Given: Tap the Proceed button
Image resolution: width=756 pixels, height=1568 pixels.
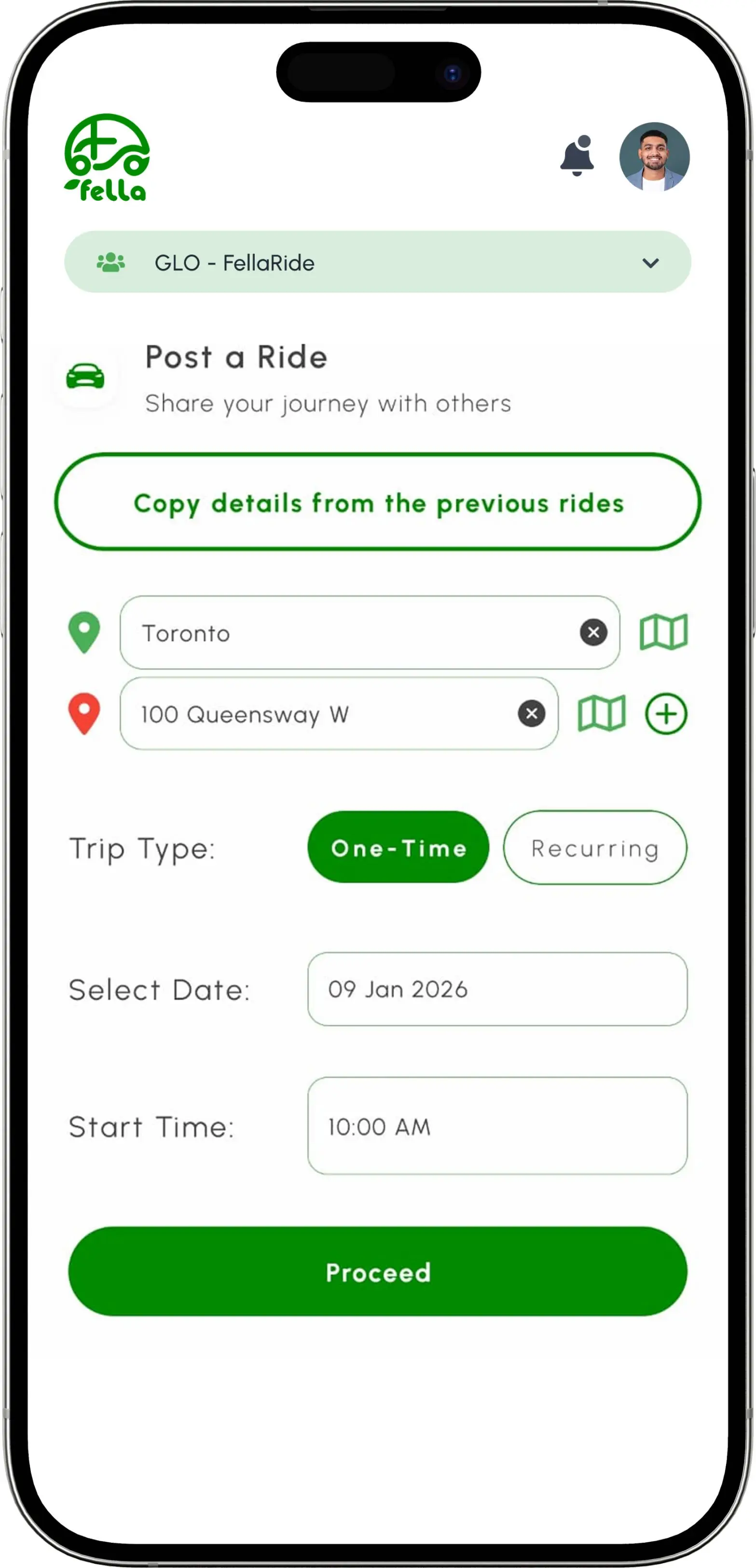Looking at the screenshot, I should [x=378, y=1272].
